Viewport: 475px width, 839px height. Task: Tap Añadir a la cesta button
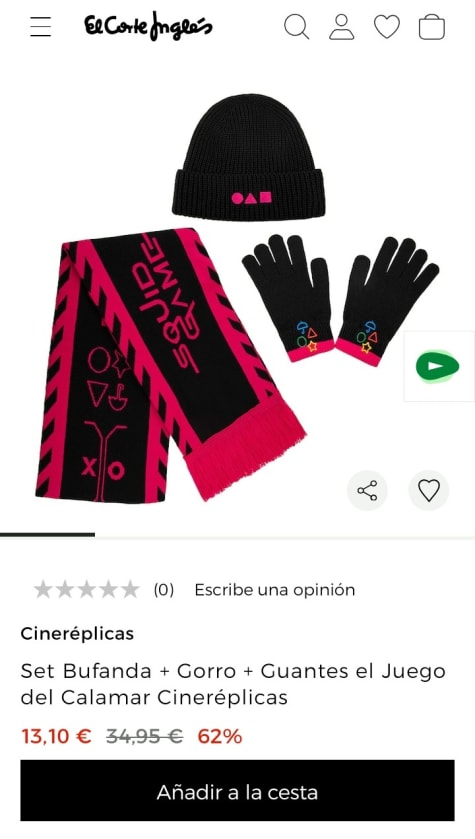(x=238, y=790)
